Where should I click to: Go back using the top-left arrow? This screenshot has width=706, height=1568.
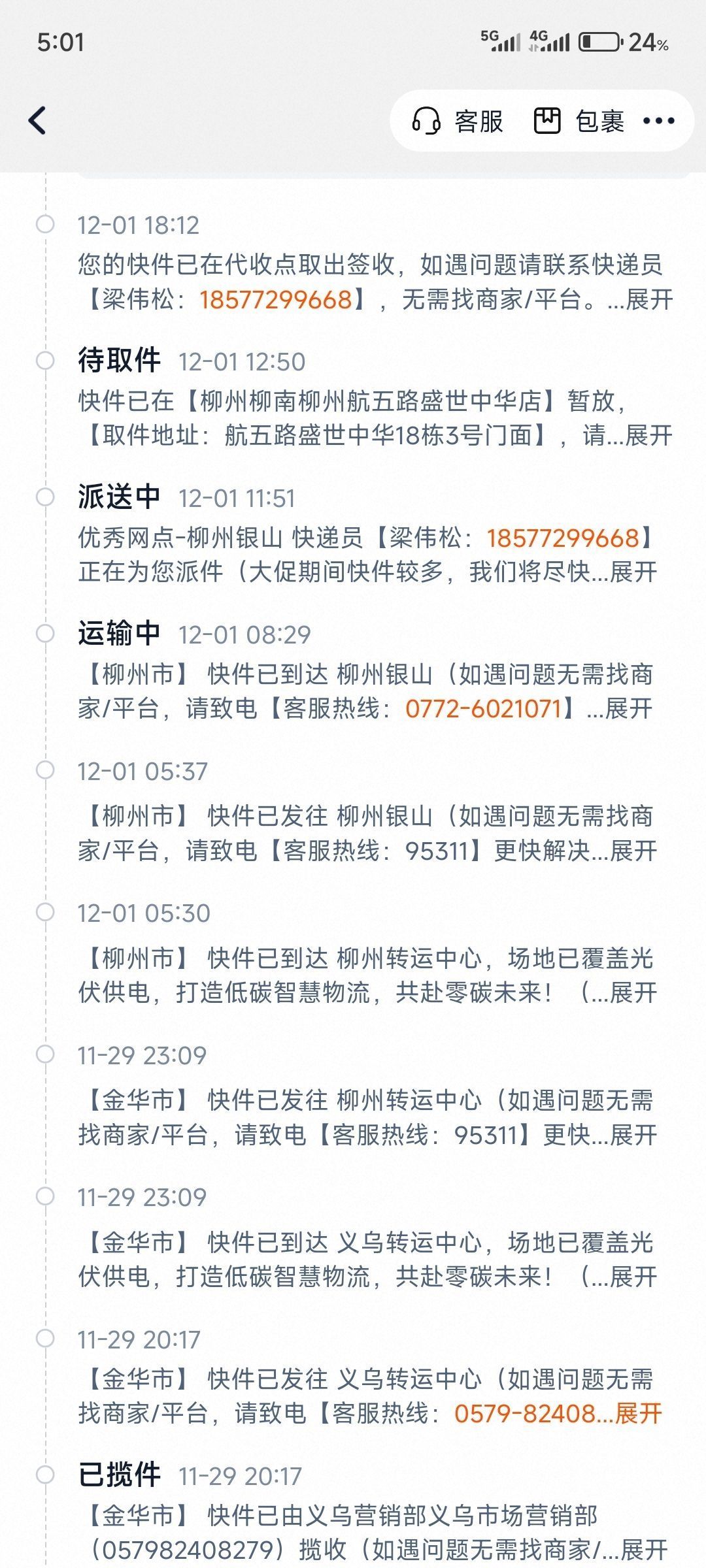(x=38, y=121)
